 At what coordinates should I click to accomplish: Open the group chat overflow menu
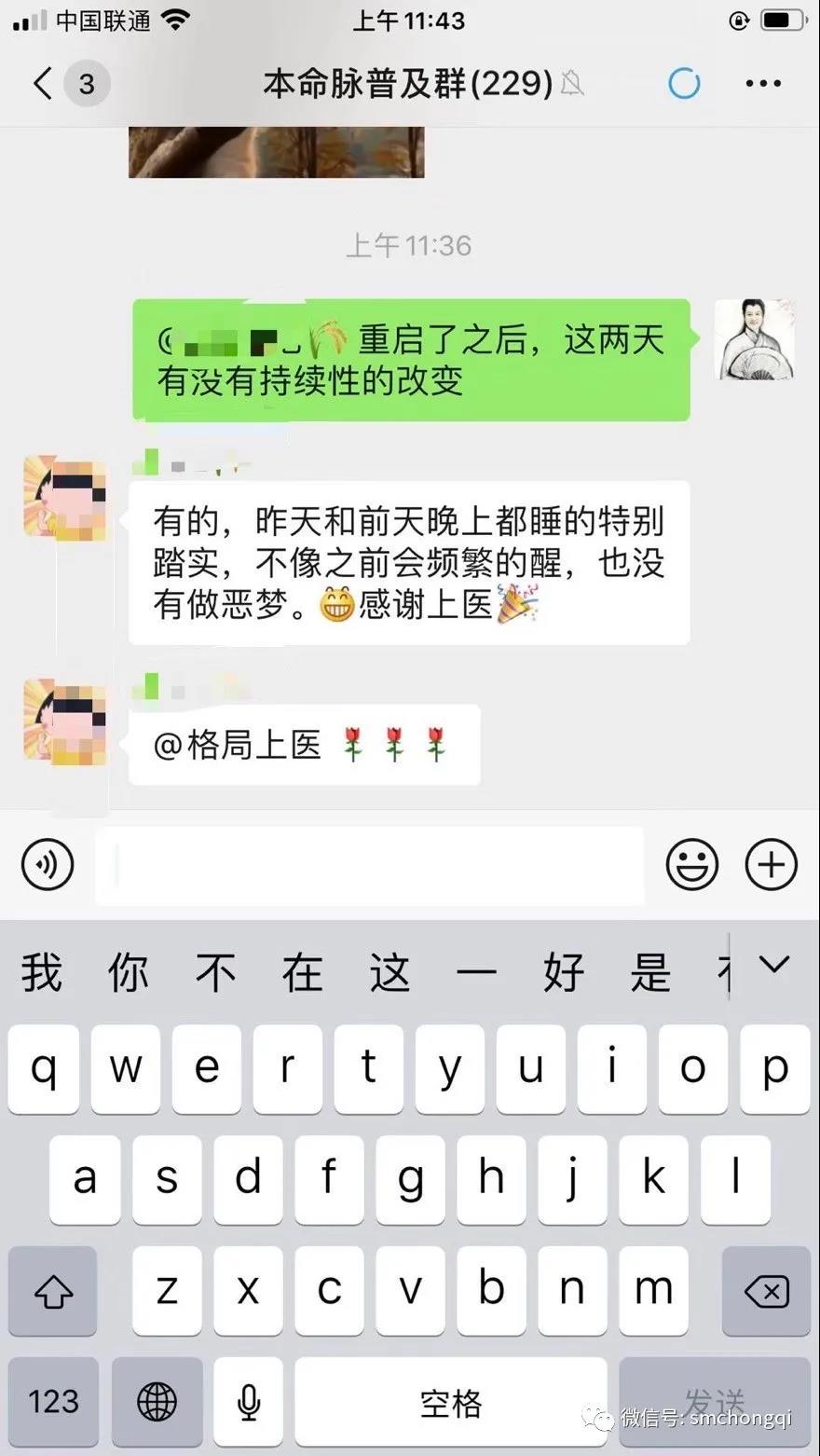pyautogui.click(x=763, y=84)
